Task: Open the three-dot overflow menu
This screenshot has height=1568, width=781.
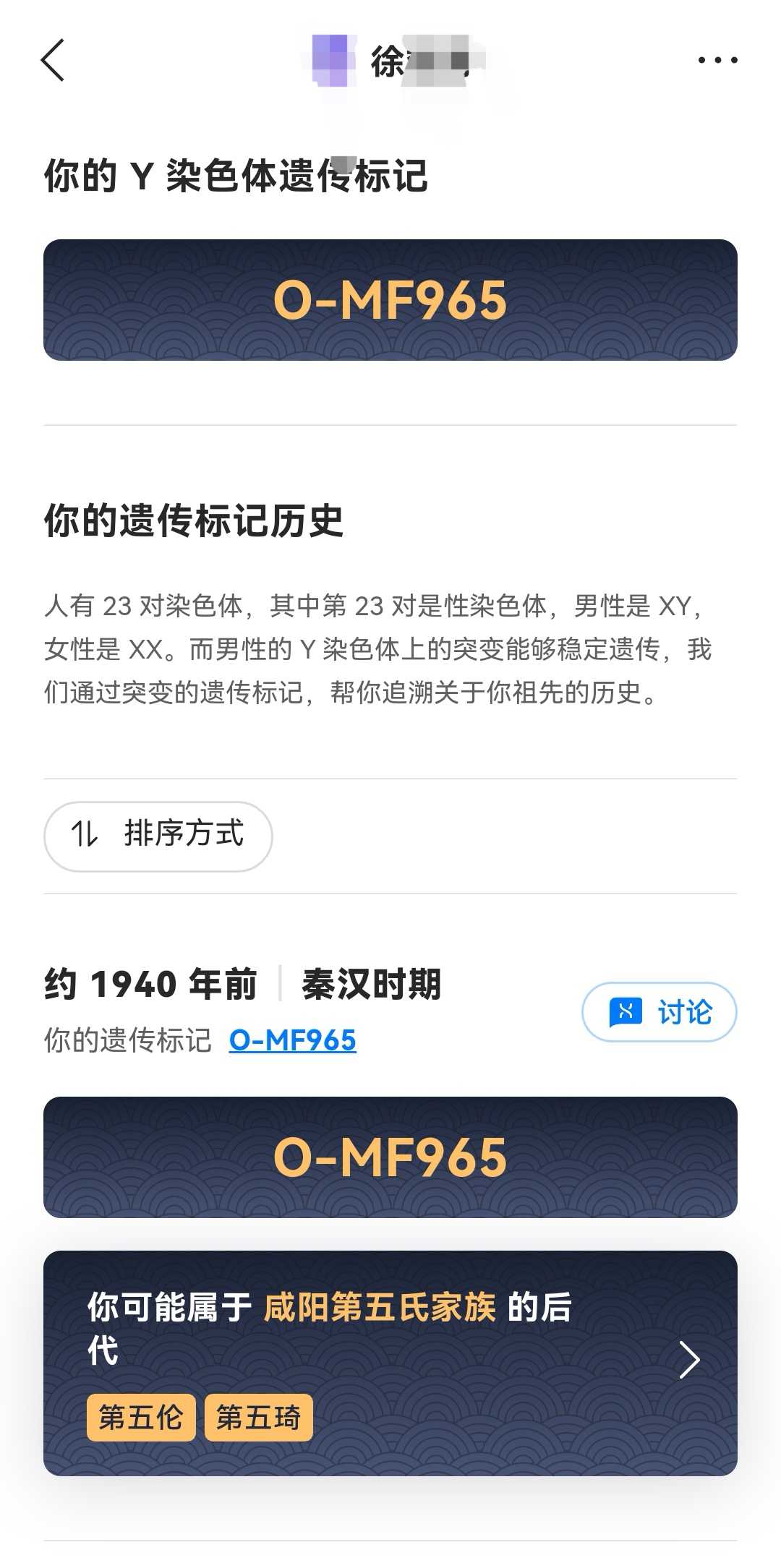Action: pos(717,60)
